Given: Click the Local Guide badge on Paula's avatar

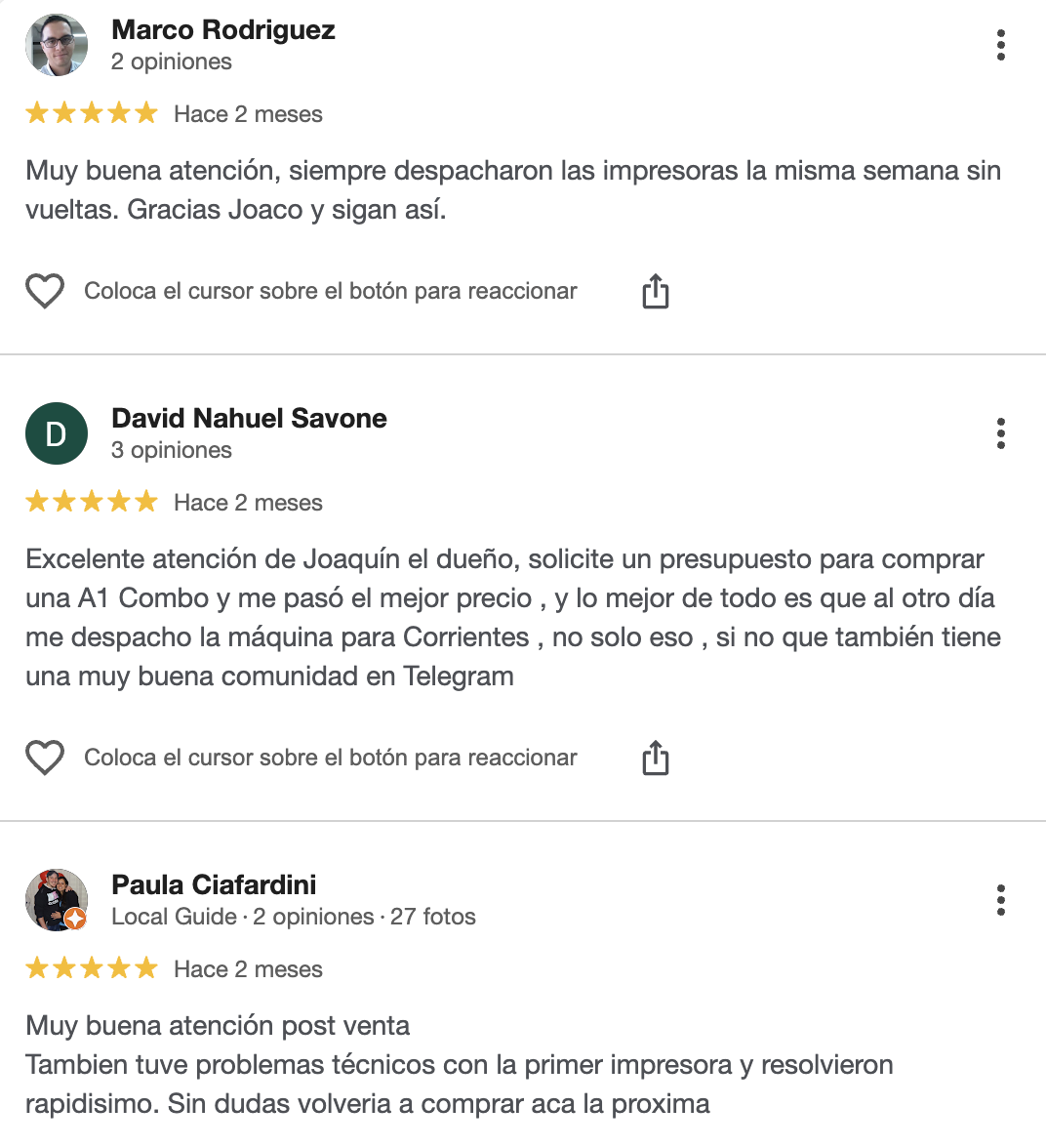Looking at the screenshot, I should pyautogui.click(x=74, y=919).
